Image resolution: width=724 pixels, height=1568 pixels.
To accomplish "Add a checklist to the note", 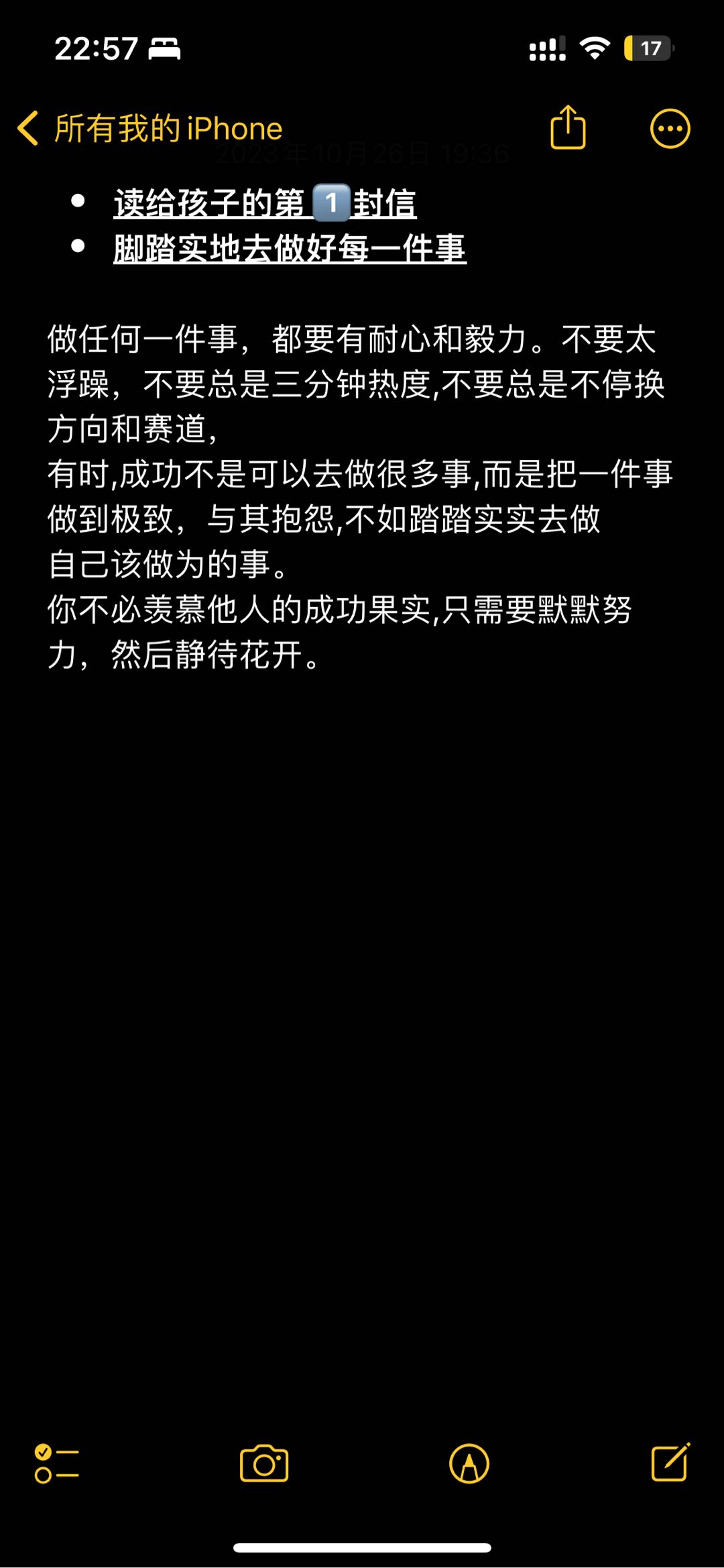I will 57,1463.
